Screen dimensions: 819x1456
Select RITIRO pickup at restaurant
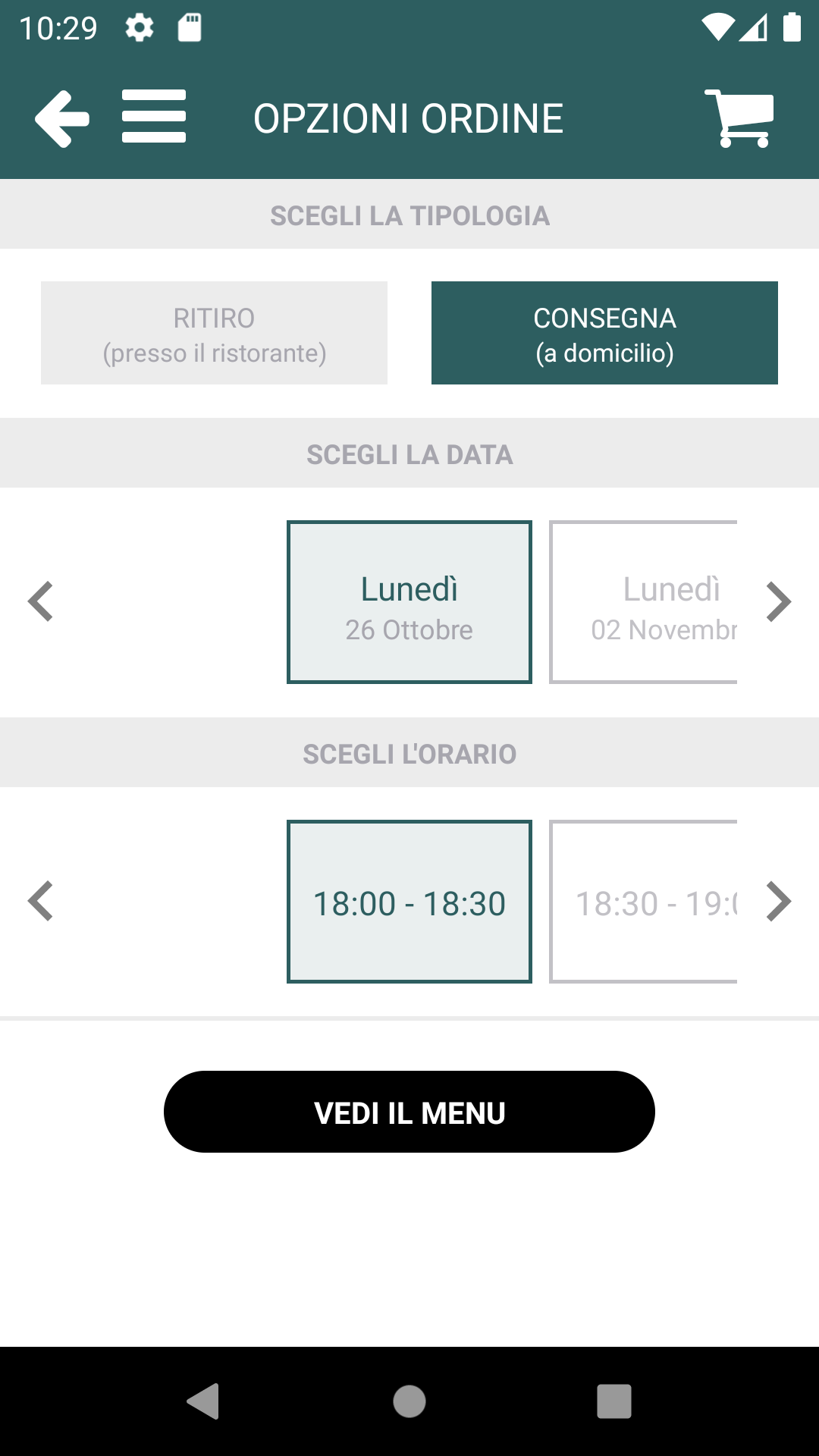(x=214, y=334)
